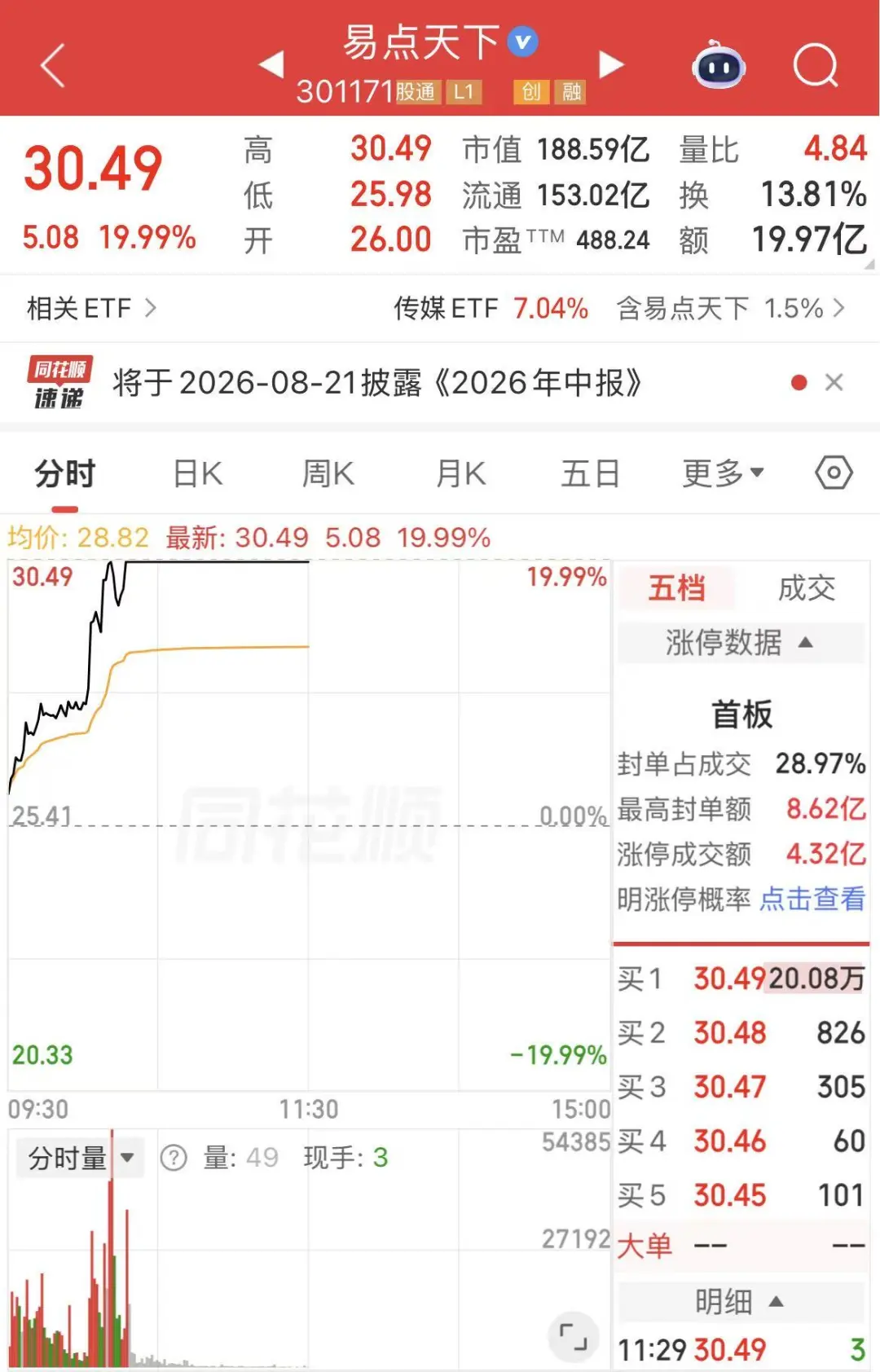Open stock search
The height and width of the screenshot is (1372, 880).
[x=816, y=65]
